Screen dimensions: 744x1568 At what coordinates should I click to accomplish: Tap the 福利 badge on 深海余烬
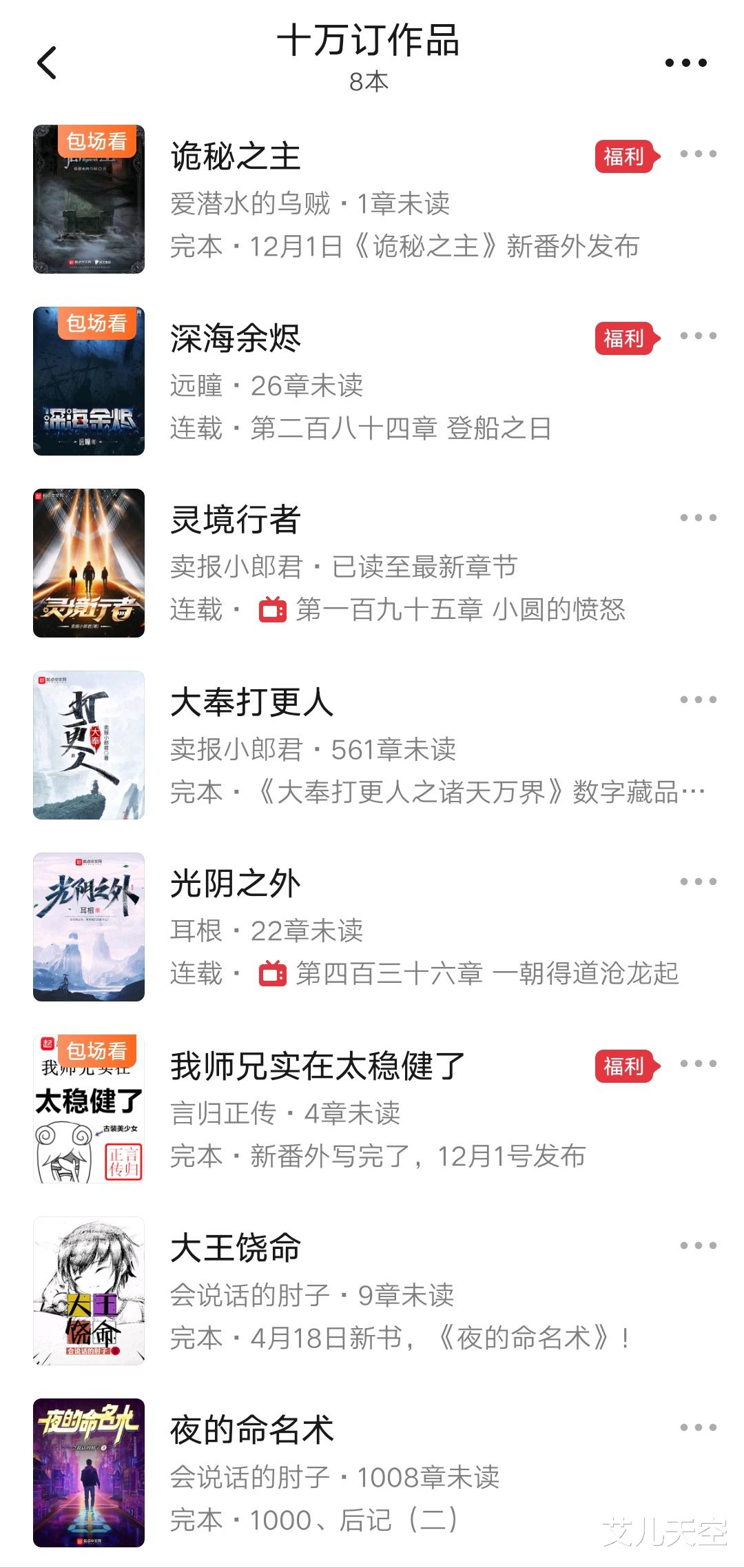tap(626, 339)
